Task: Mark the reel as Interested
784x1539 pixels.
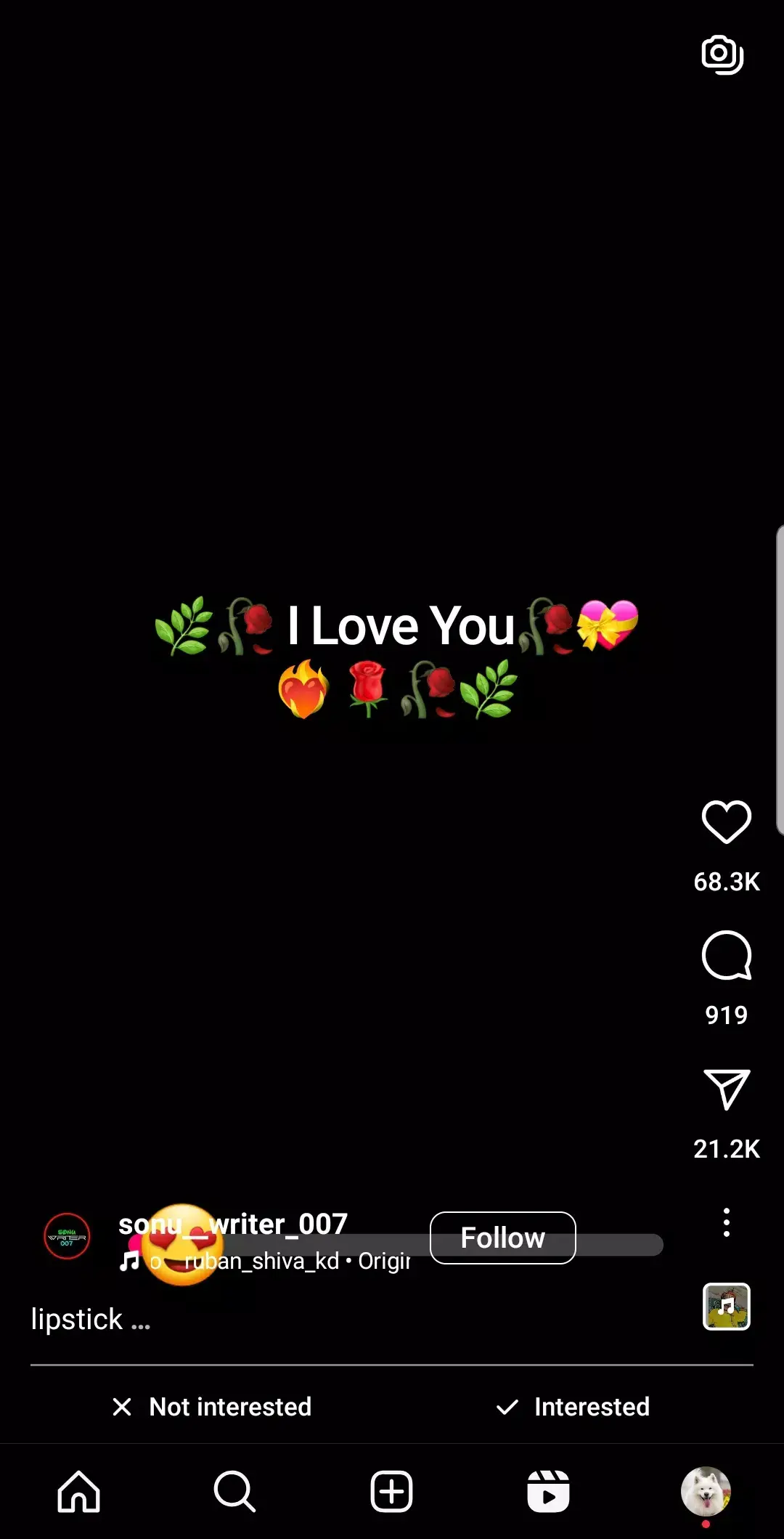Action: pos(573,1408)
